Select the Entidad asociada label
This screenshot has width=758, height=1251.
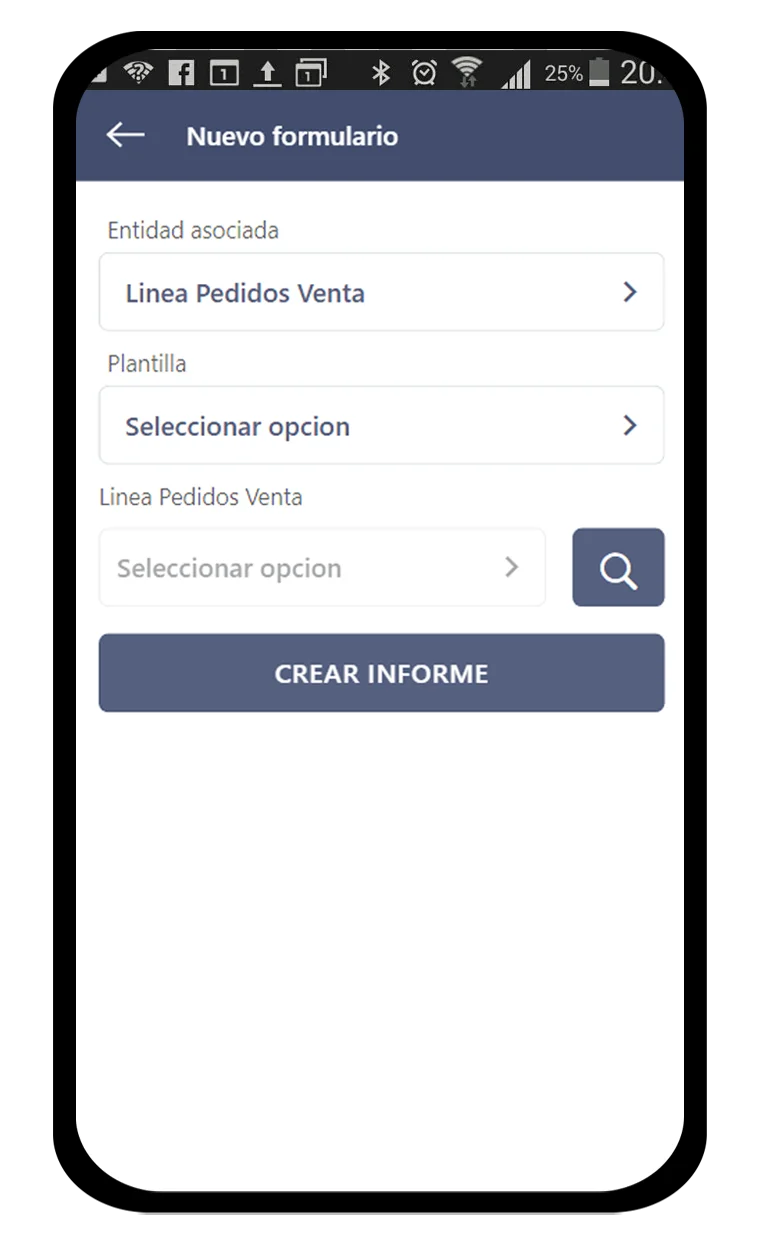tap(192, 230)
